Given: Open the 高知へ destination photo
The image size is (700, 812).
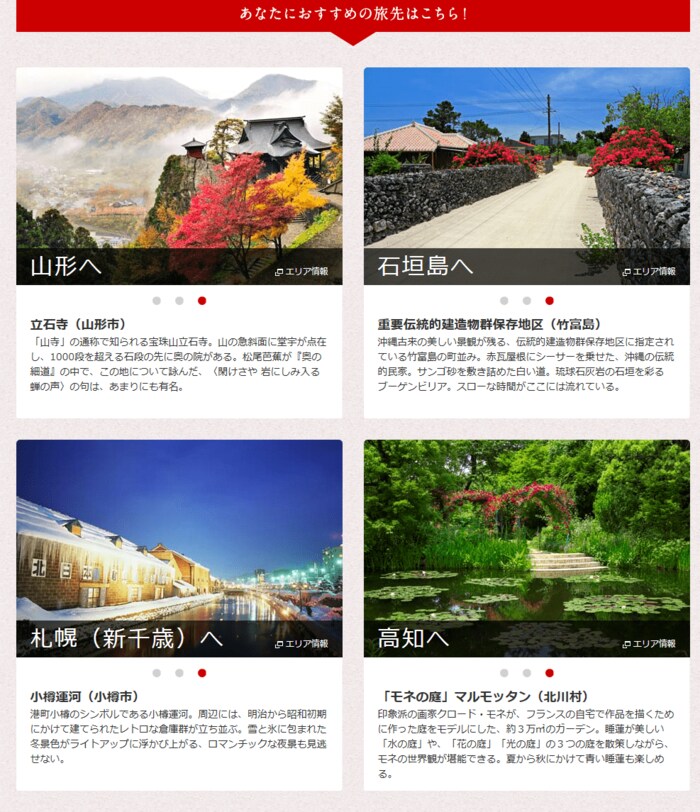Looking at the screenshot, I should point(526,530).
